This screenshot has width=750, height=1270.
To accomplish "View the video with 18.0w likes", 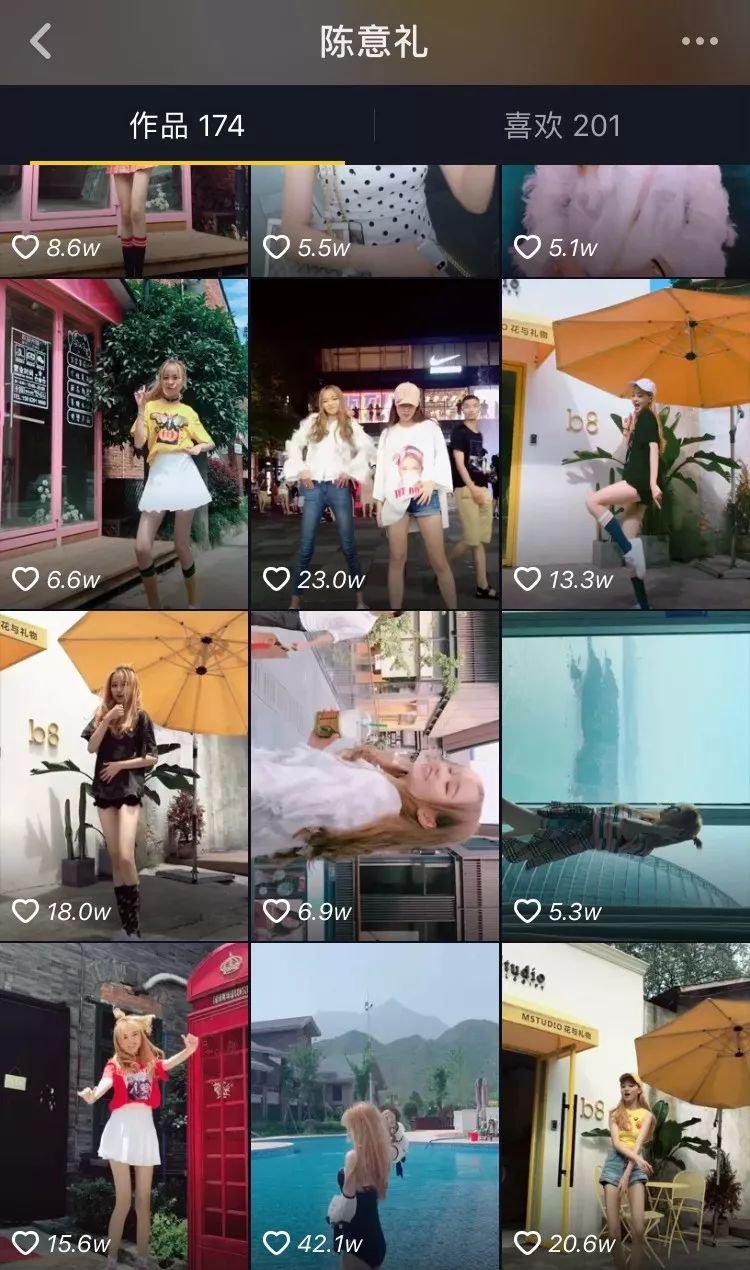I will tap(124, 775).
